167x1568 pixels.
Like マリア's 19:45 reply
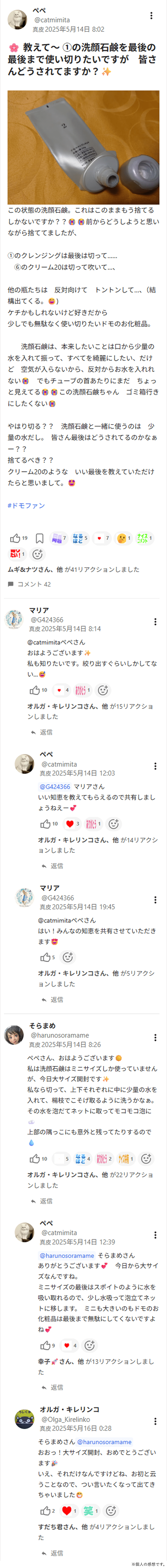46,957
